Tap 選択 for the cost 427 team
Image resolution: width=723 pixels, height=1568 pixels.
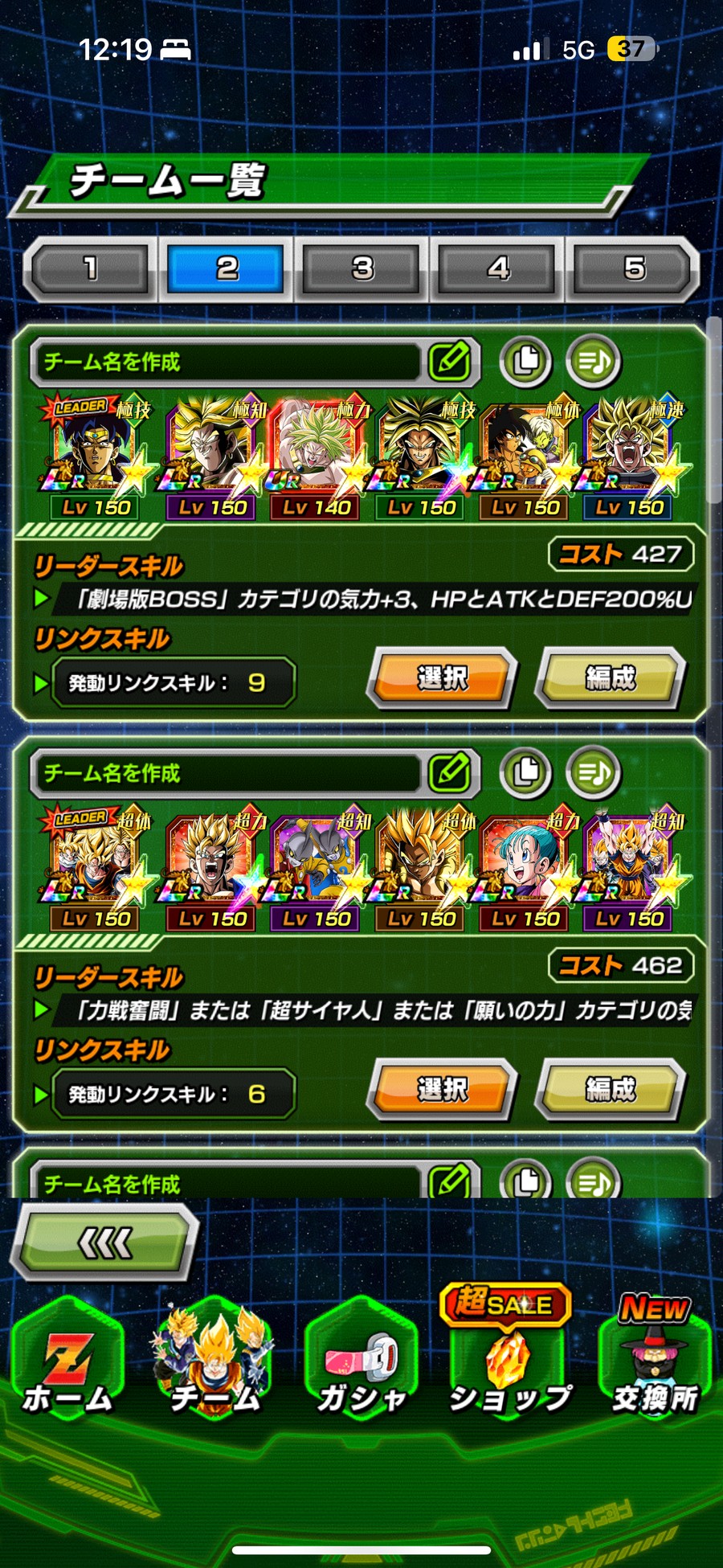click(442, 679)
